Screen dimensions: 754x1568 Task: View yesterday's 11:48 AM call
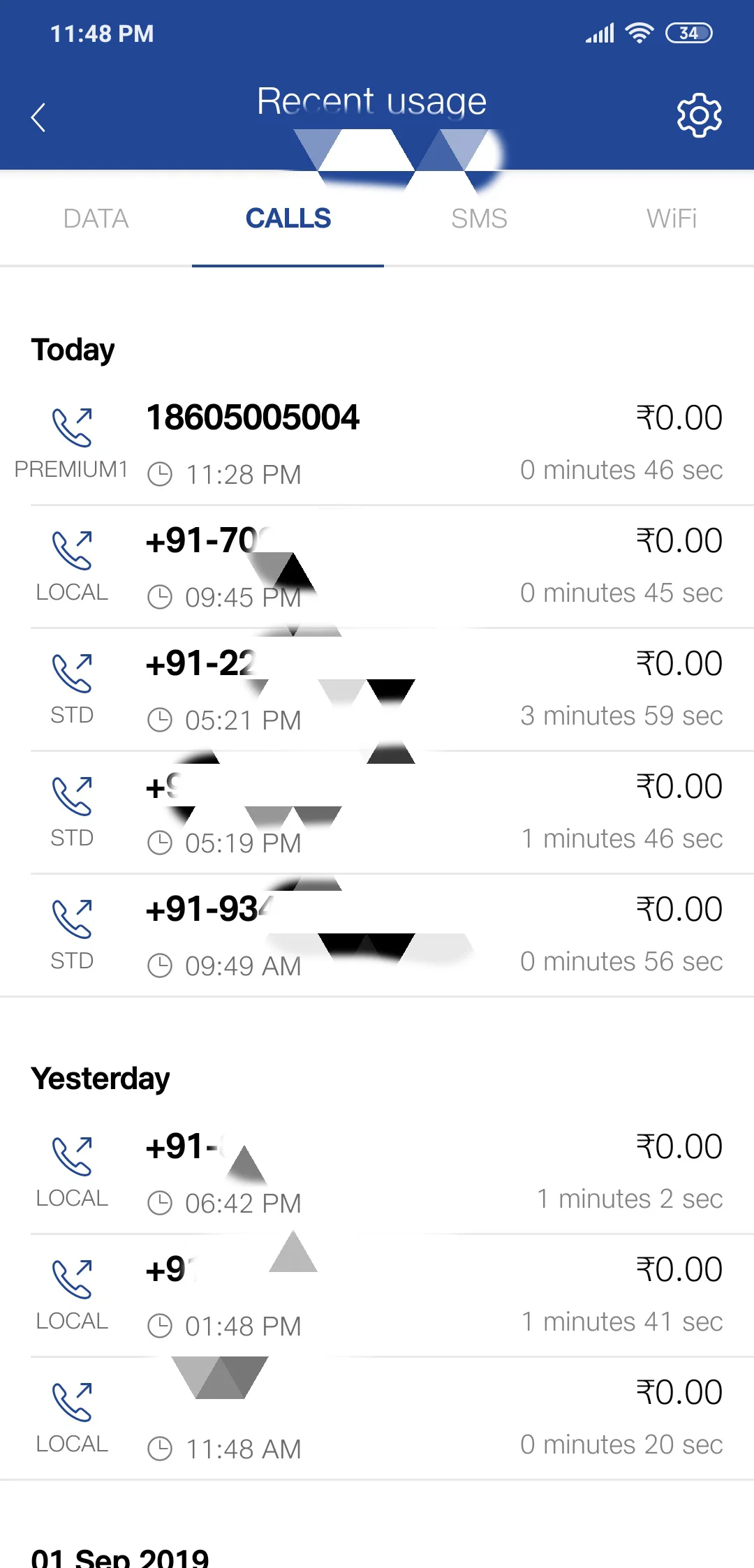377,1418
